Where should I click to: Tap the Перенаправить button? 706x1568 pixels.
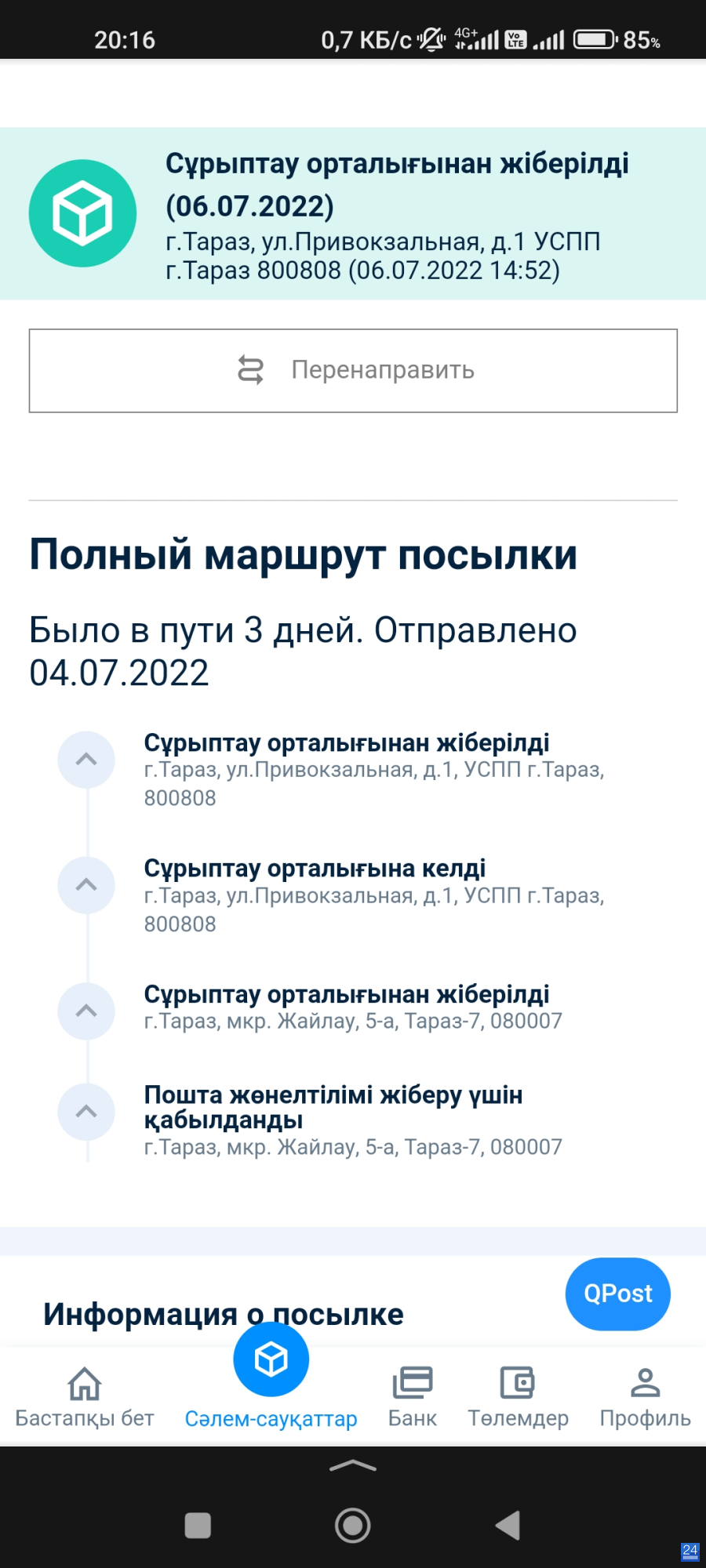353,370
